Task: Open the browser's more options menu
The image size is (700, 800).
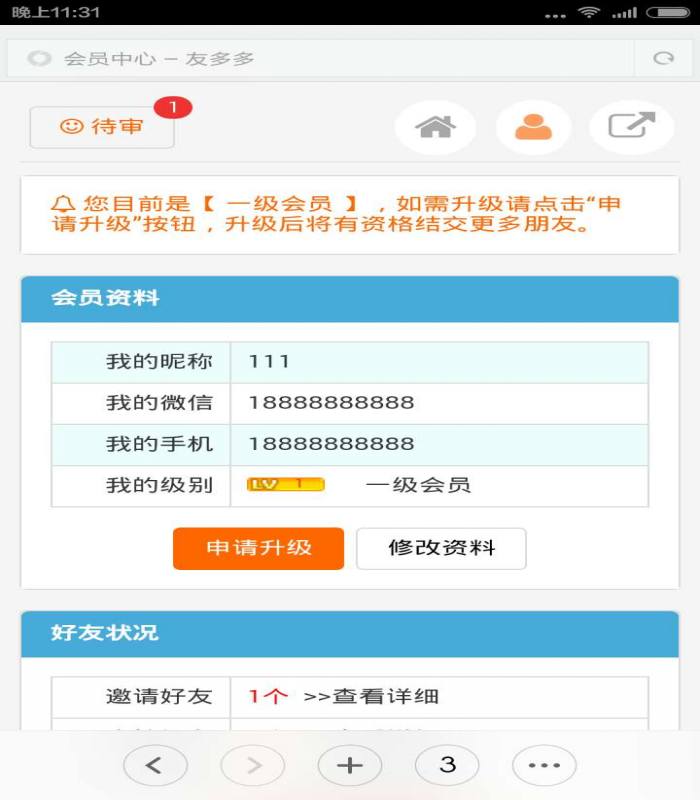Action: tap(544, 766)
